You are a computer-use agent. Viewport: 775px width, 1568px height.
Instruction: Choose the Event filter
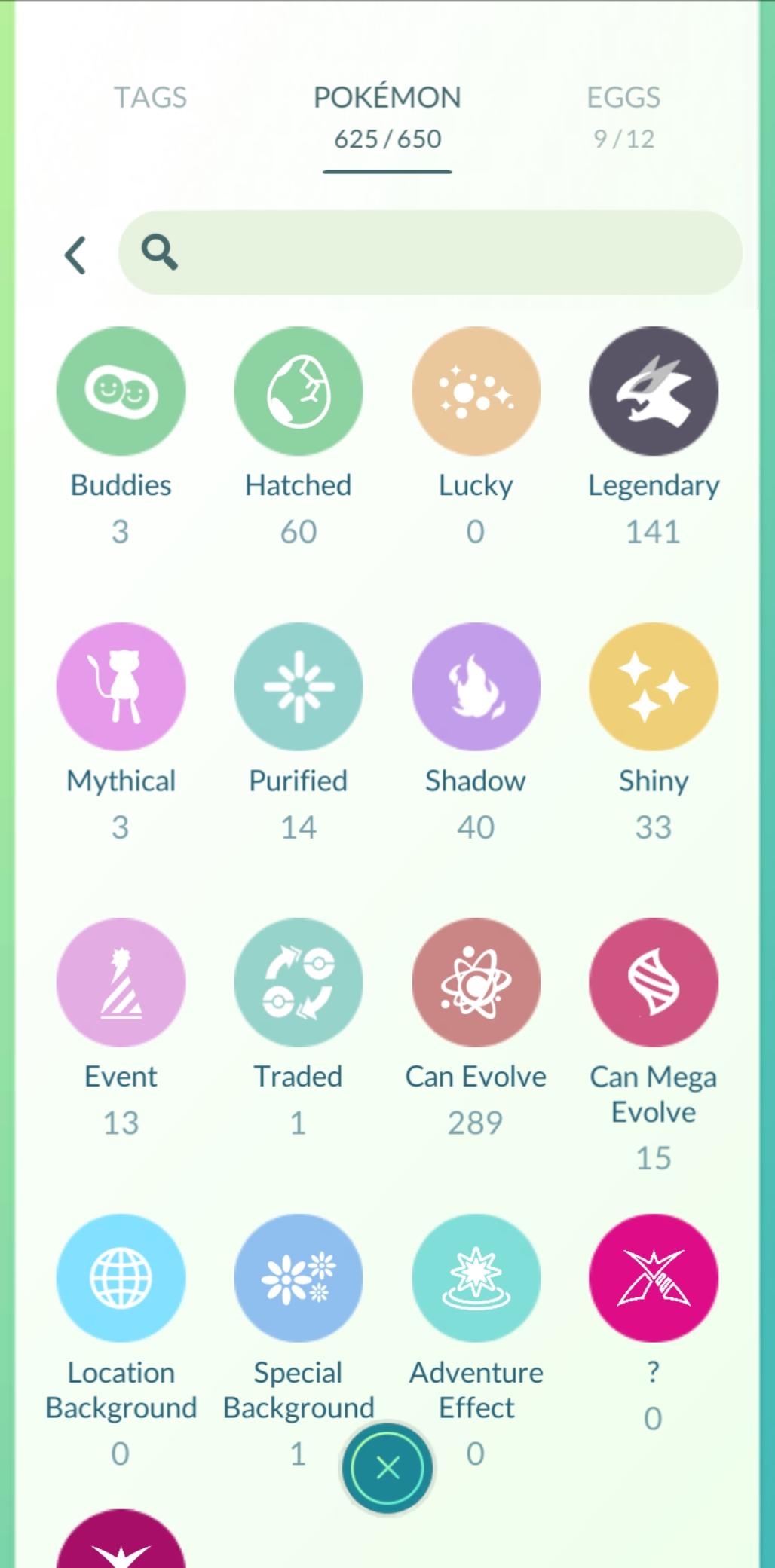(121, 982)
